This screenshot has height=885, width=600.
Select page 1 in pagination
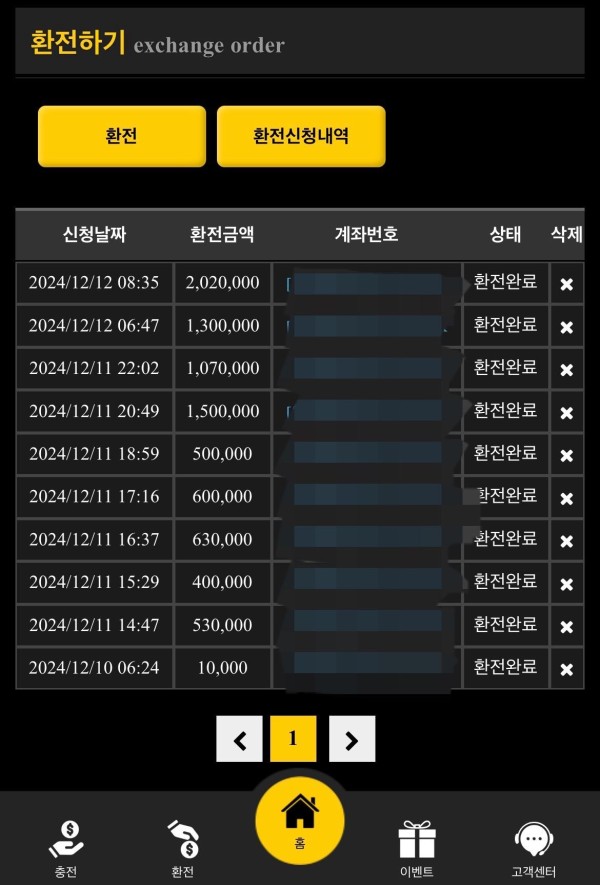pyautogui.click(x=293, y=739)
